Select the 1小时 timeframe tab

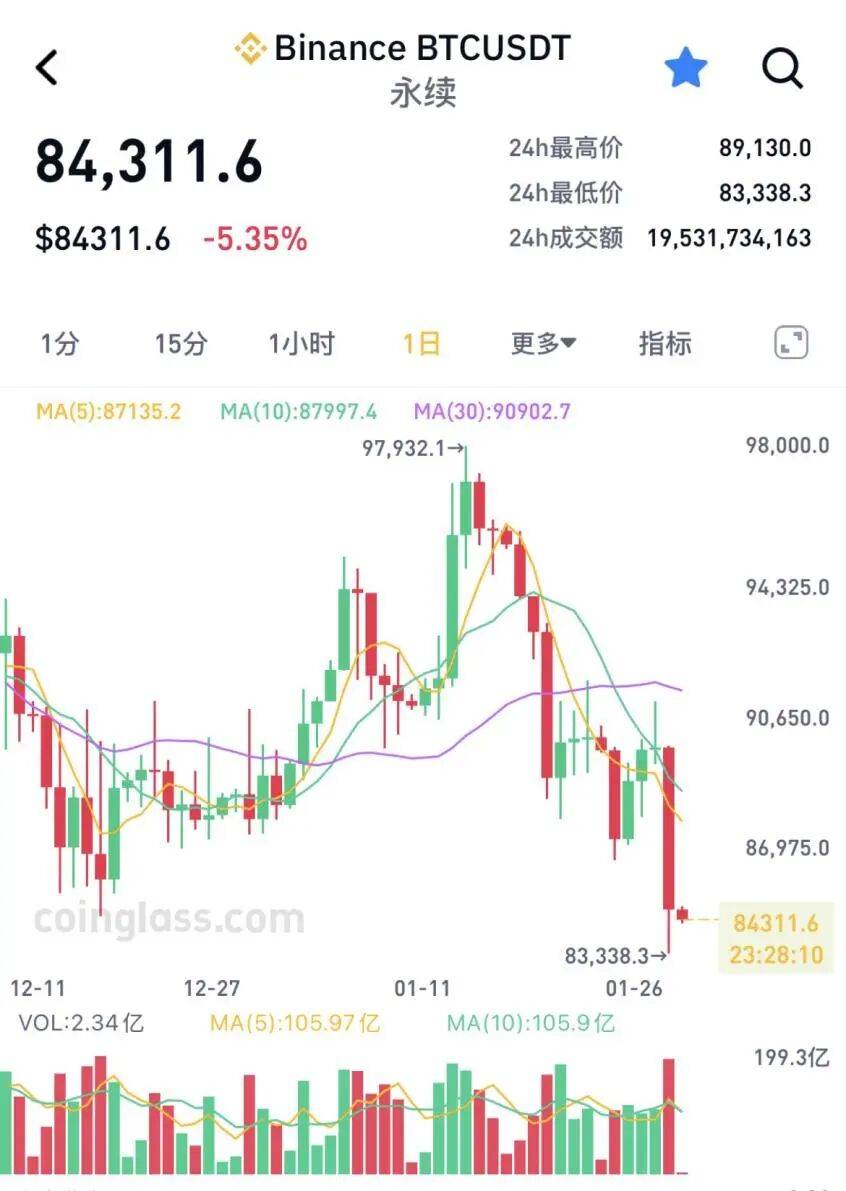pyautogui.click(x=302, y=343)
